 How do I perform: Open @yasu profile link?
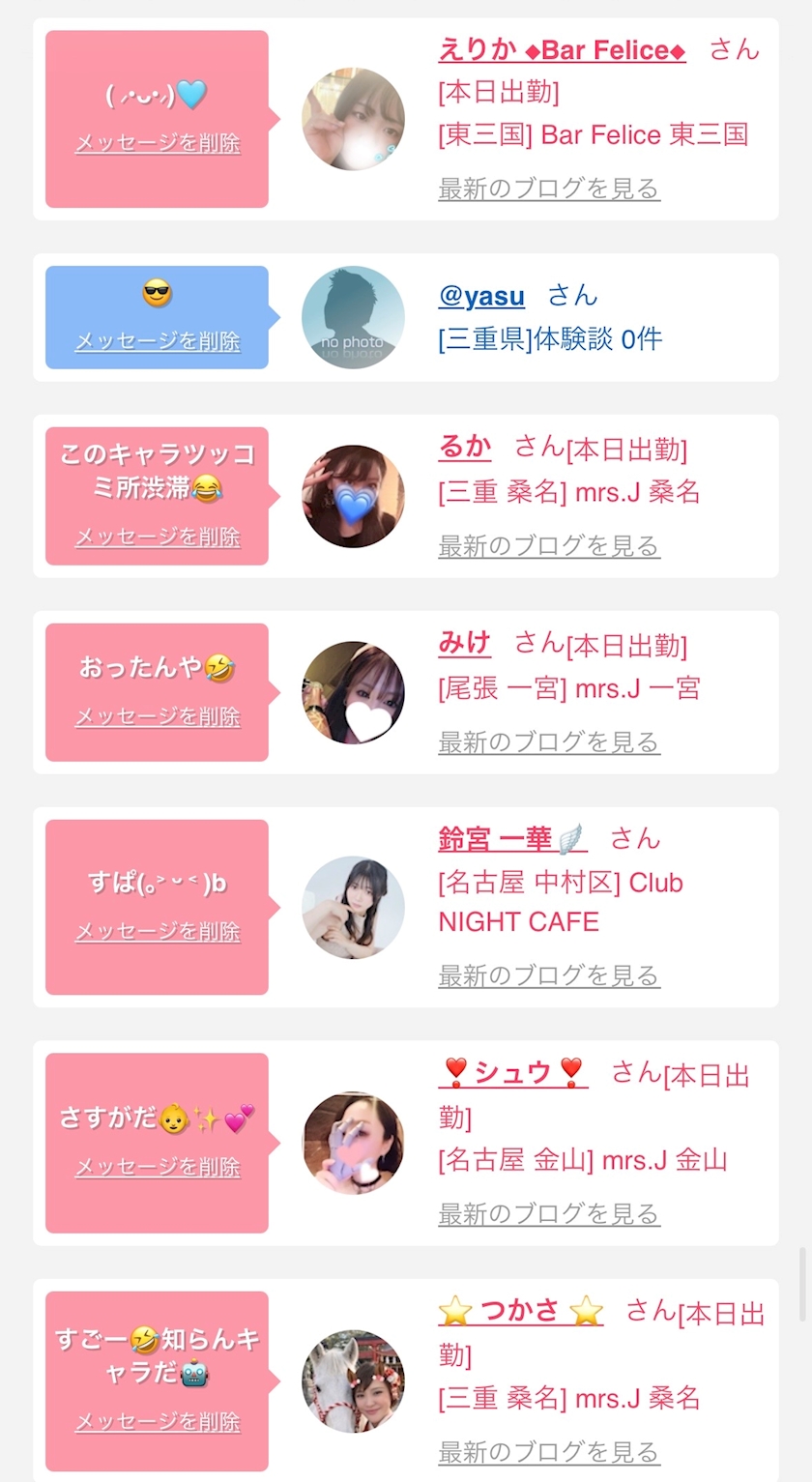481,296
